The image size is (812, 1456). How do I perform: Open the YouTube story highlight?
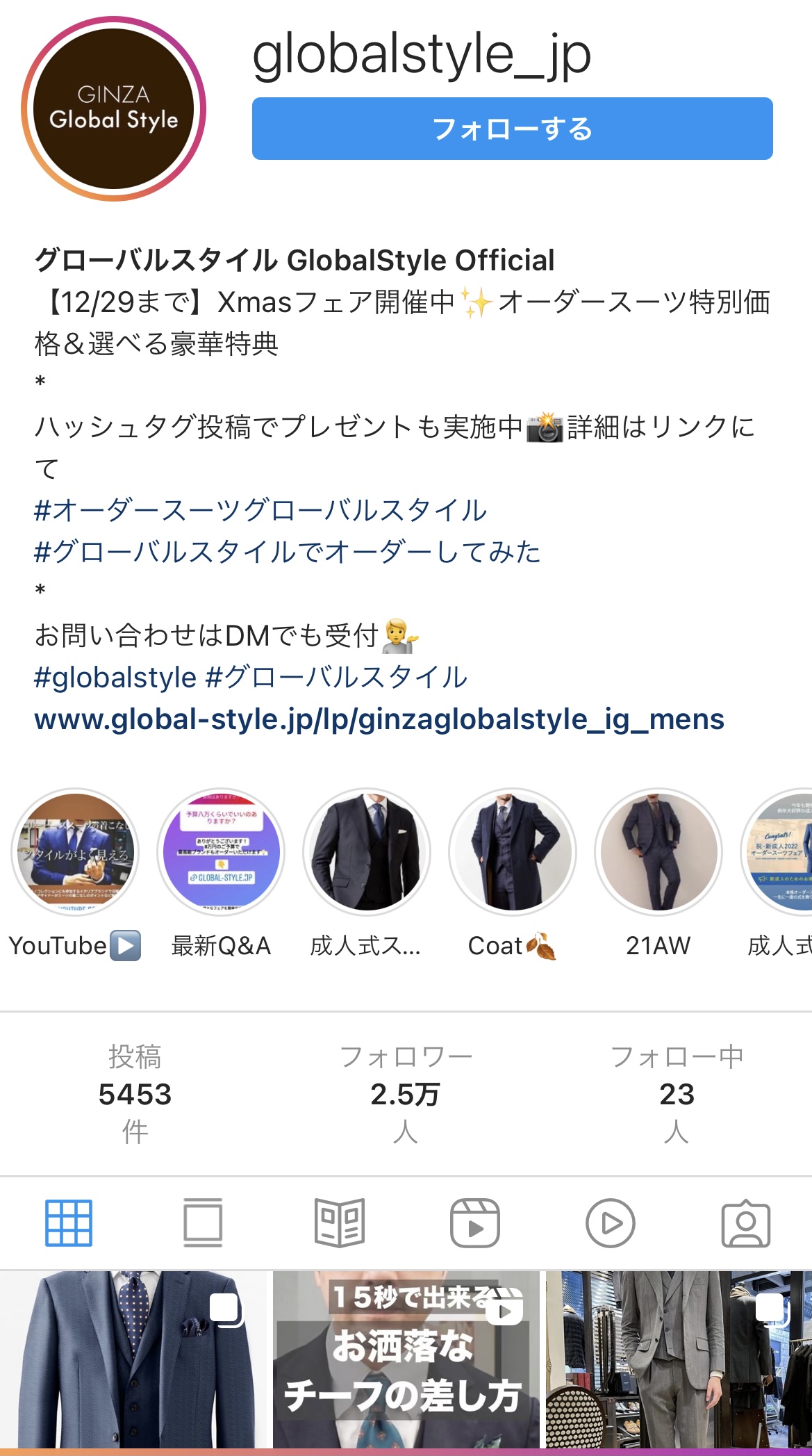[75, 852]
